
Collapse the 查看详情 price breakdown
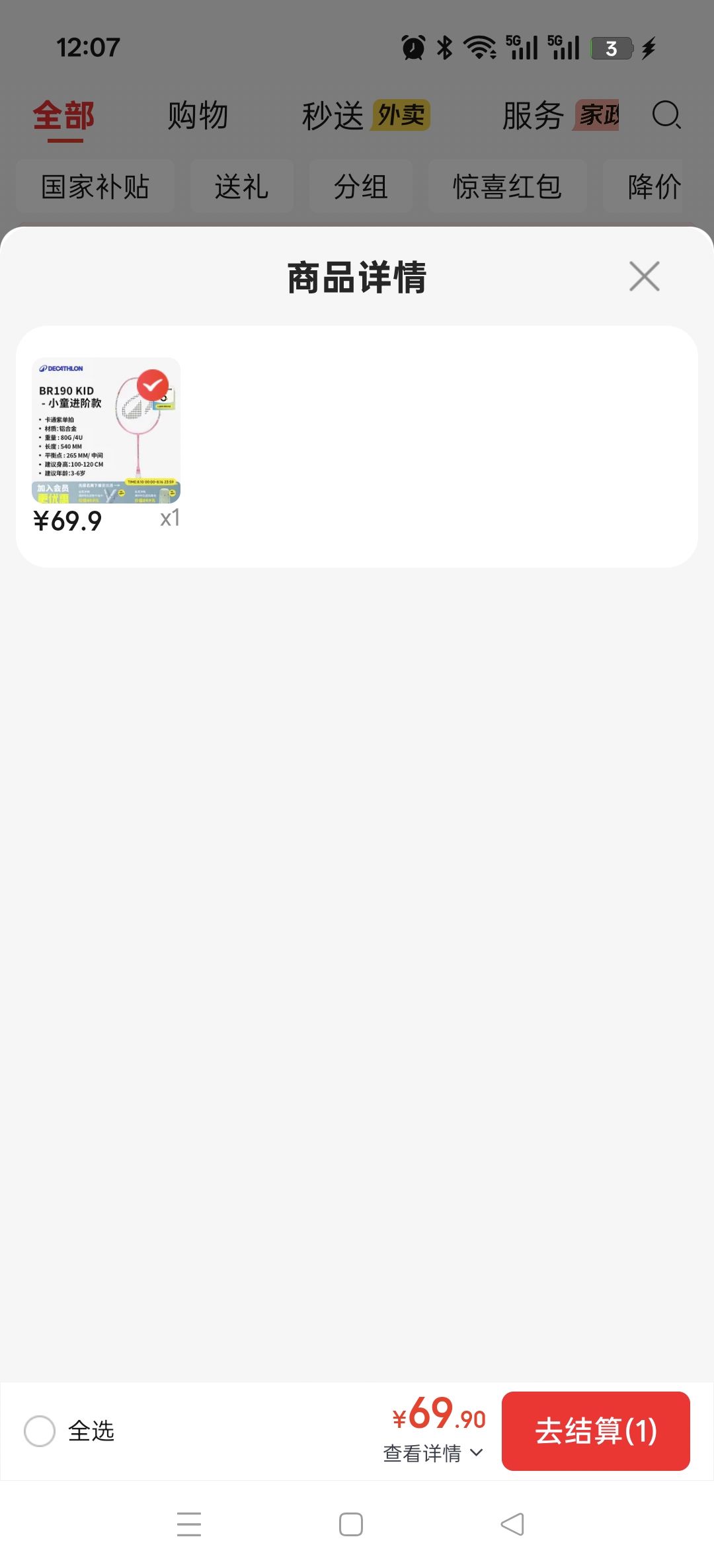coord(434,1453)
